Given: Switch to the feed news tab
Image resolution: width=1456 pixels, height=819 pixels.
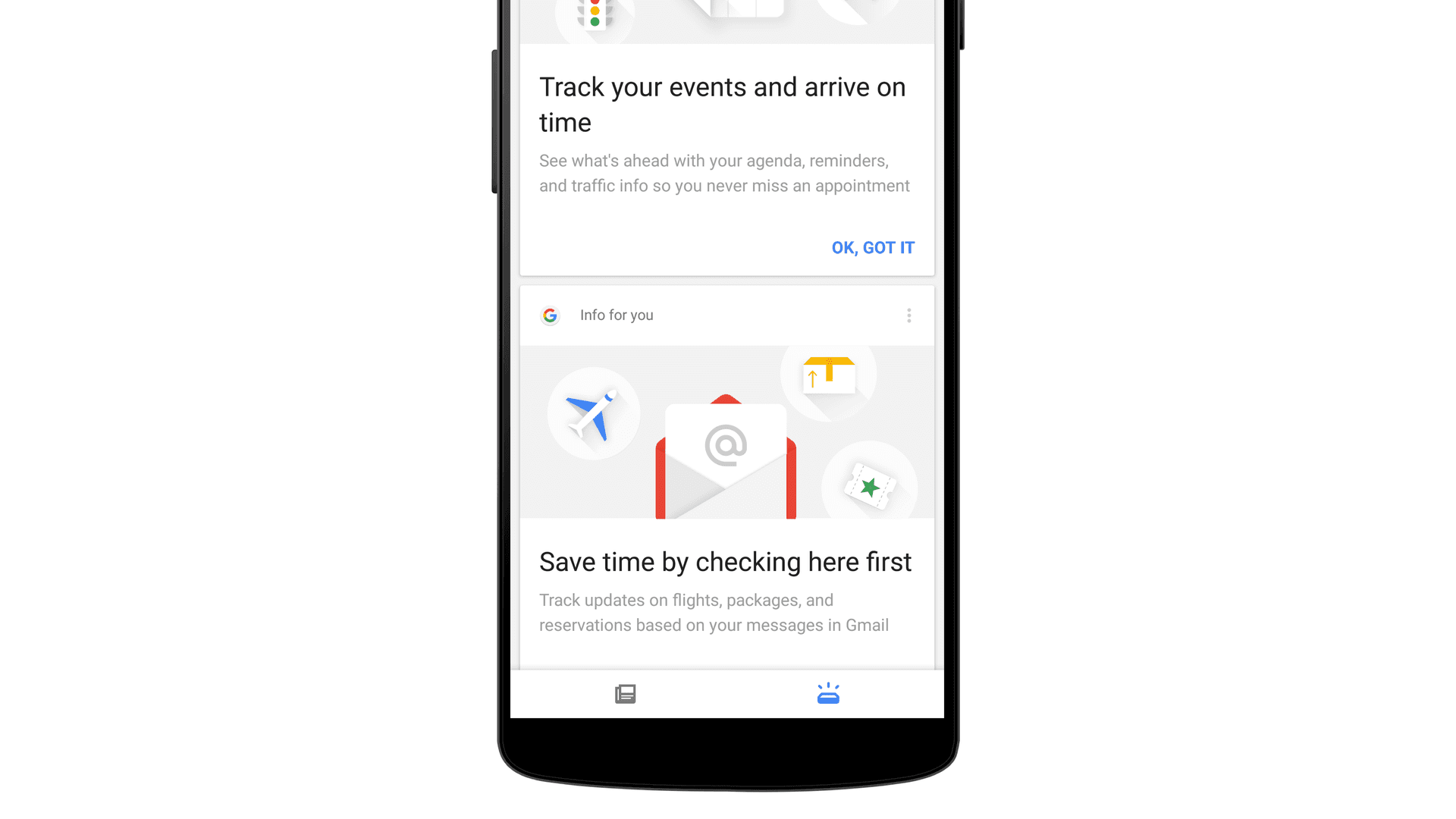Looking at the screenshot, I should click(x=625, y=694).
